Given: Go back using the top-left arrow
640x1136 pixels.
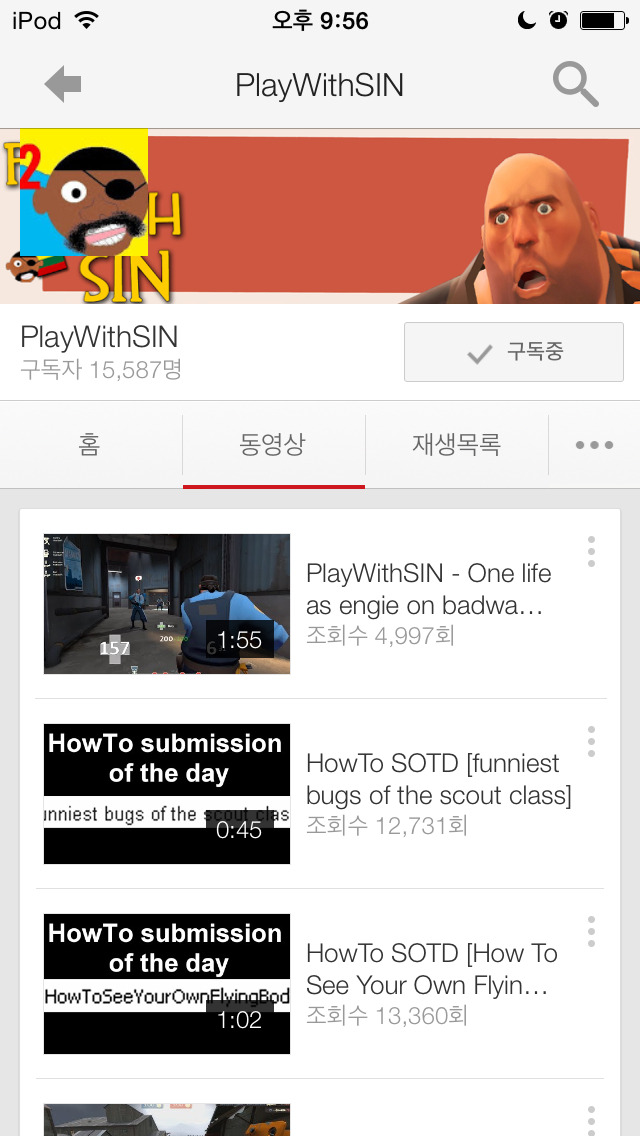Looking at the screenshot, I should click(63, 85).
